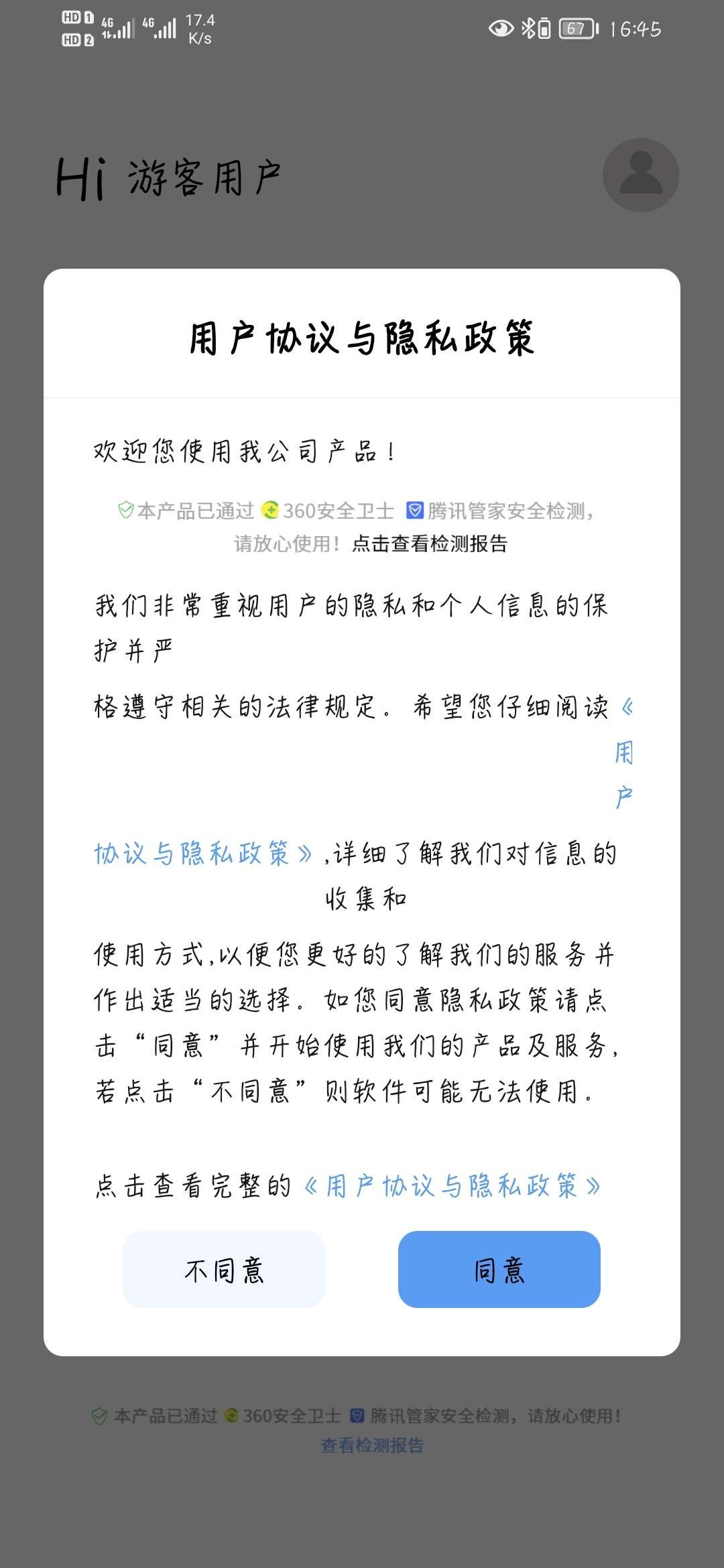Image resolution: width=724 pixels, height=1568 pixels.
Task: Tap the 同意 button to accept
Action: pyautogui.click(x=499, y=1269)
